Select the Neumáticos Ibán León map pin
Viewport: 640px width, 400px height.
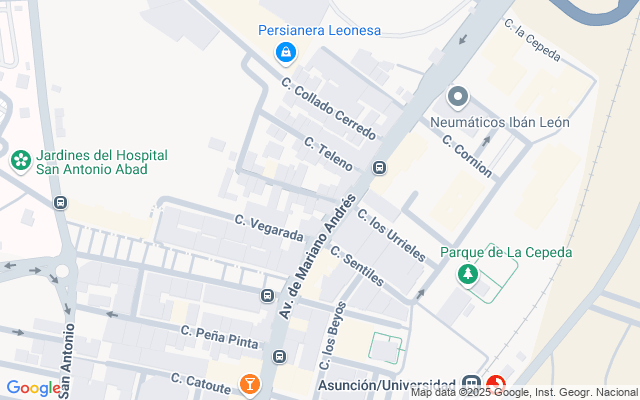[458, 98]
